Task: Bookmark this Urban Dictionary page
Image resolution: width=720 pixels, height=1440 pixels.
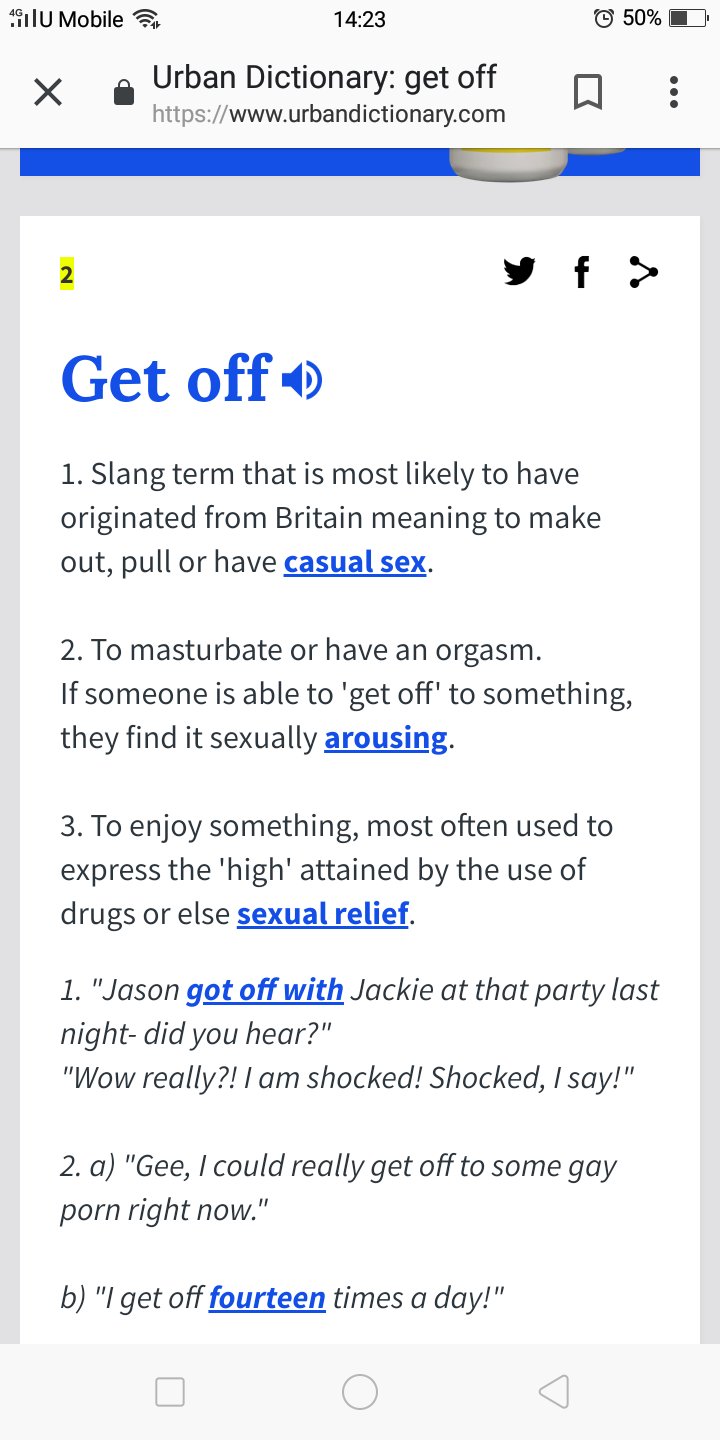Action: point(588,93)
